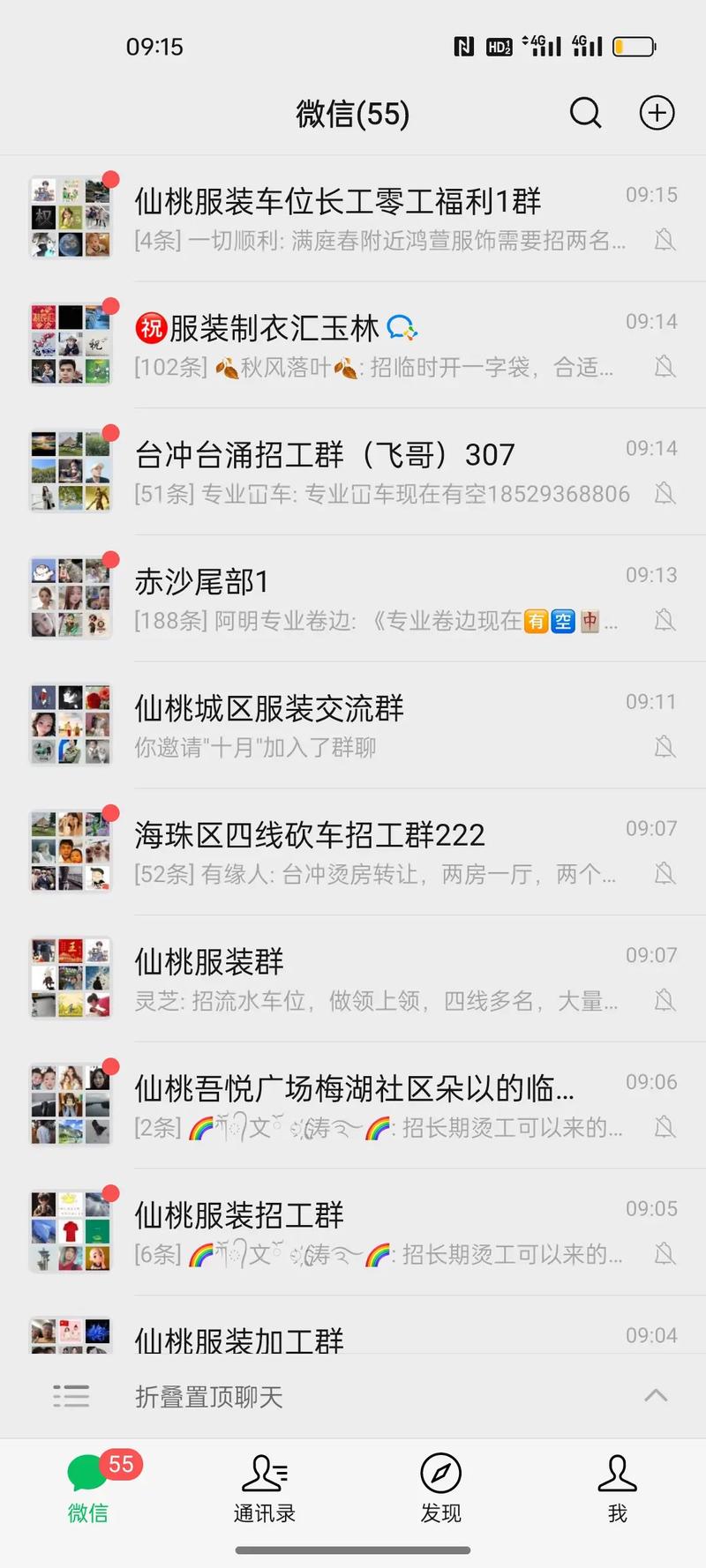The width and height of the screenshot is (706, 1568).
Task: Go to the 我 tab
Action: (x=617, y=1489)
